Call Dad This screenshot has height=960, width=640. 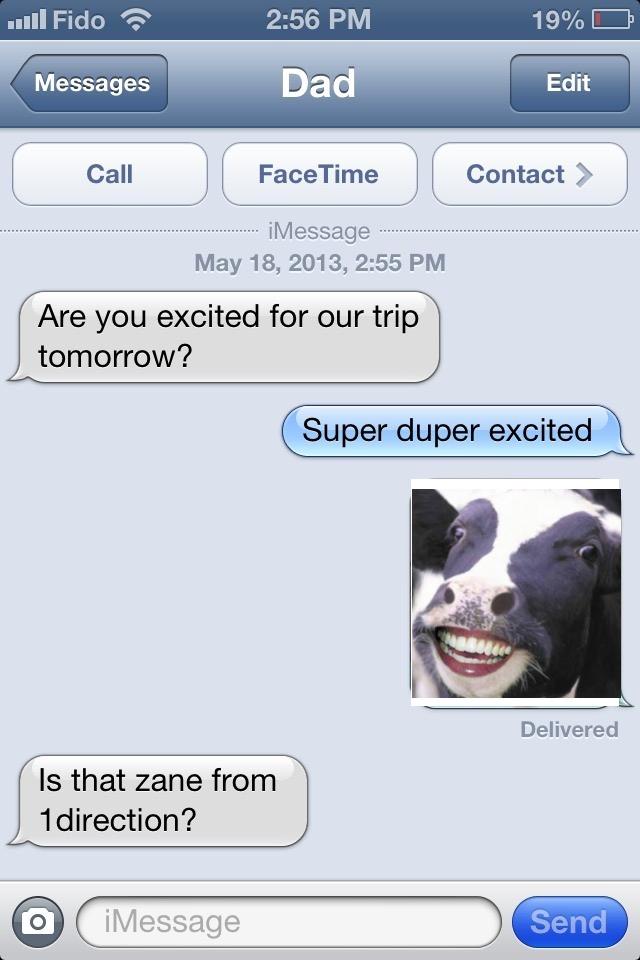pos(110,174)
